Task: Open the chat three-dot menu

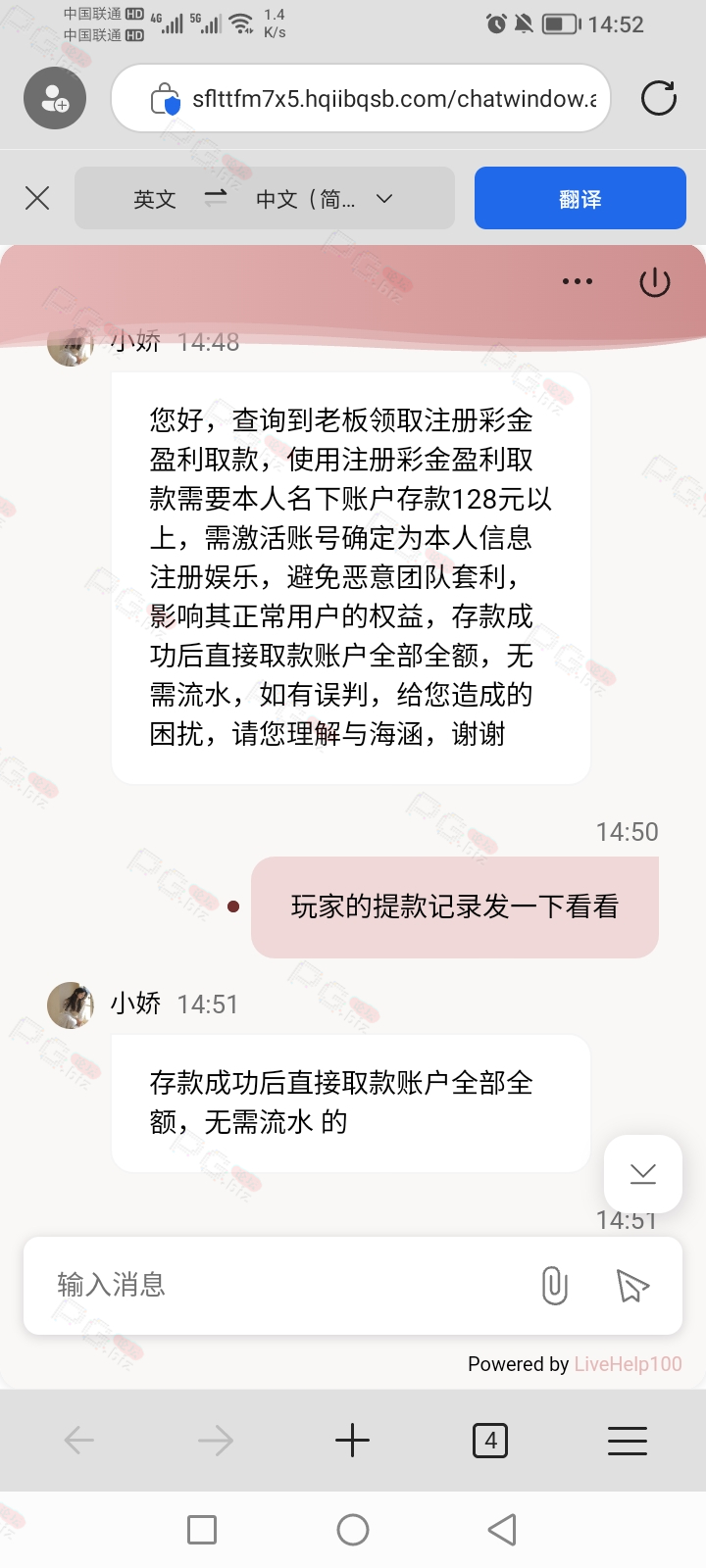Action: point(578,281)
